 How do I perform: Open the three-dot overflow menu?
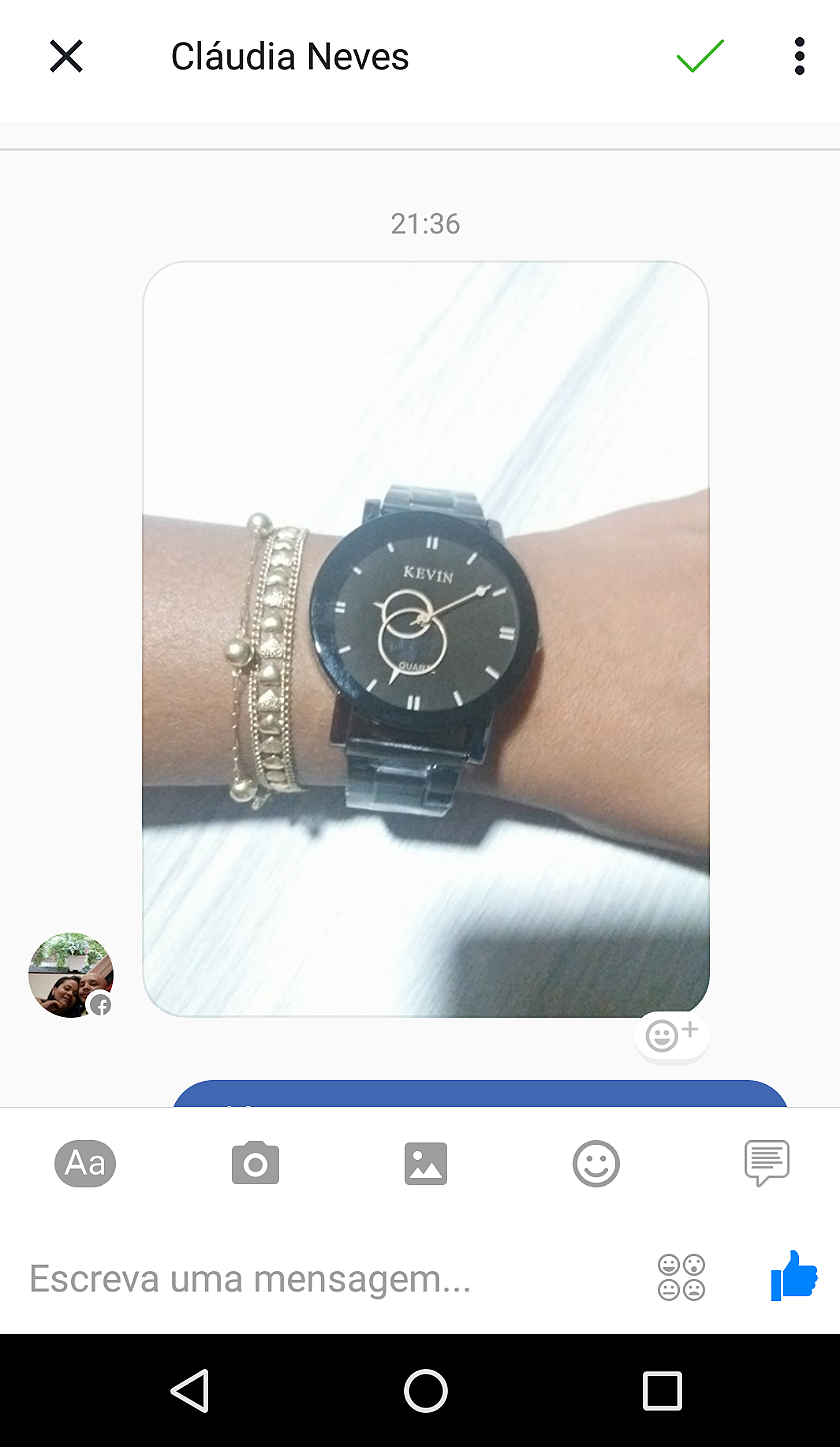coord(799,57)
